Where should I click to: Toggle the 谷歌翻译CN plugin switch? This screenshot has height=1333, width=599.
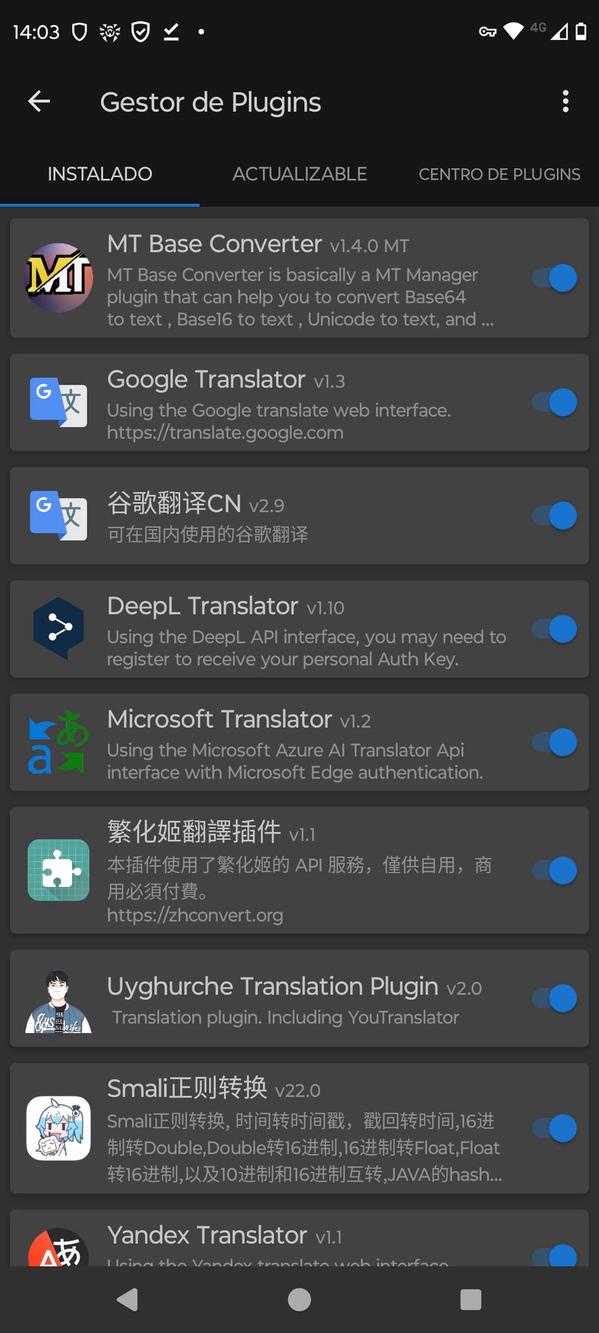(x=555, y=515)
